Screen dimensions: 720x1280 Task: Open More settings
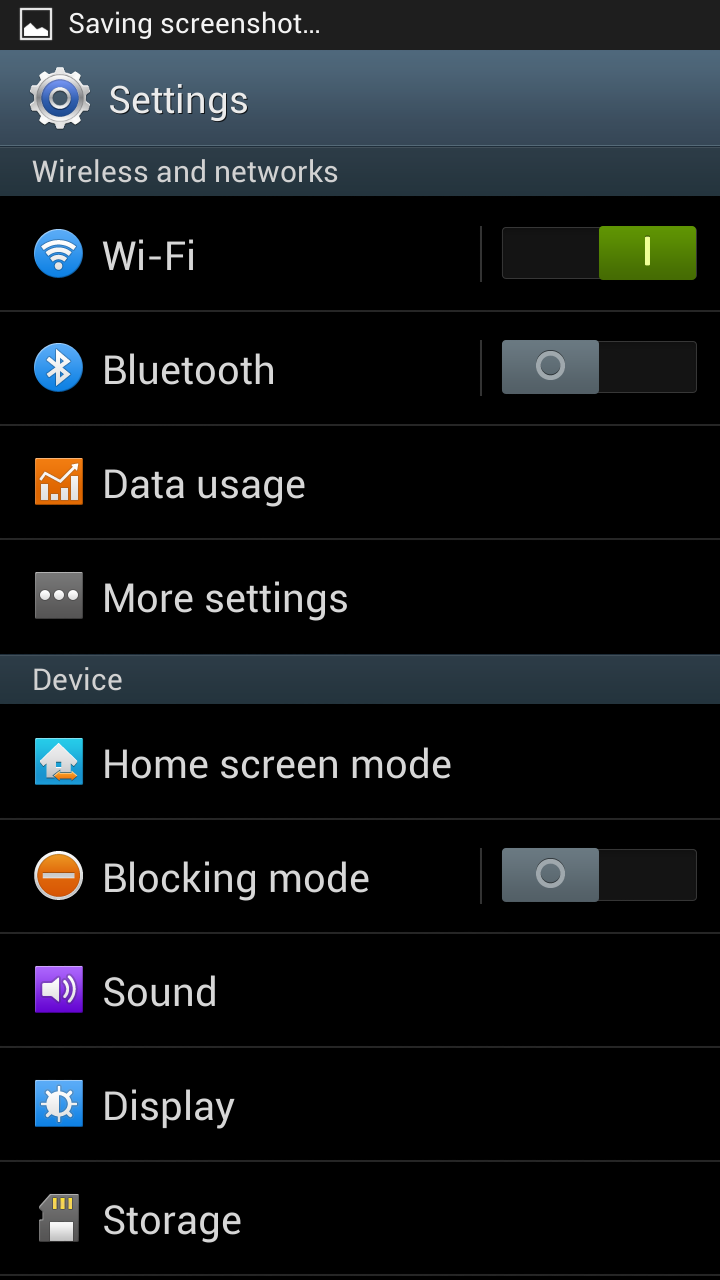(x=300, y=598)
